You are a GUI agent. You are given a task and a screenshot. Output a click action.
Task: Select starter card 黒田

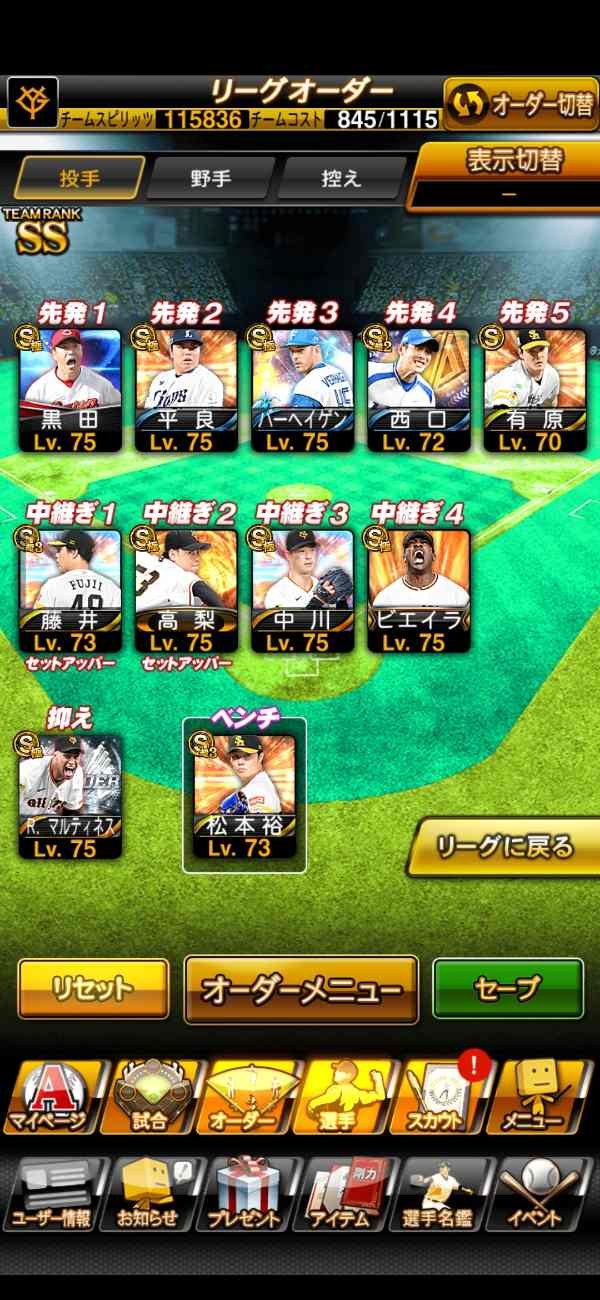click(x=71, y=391)
